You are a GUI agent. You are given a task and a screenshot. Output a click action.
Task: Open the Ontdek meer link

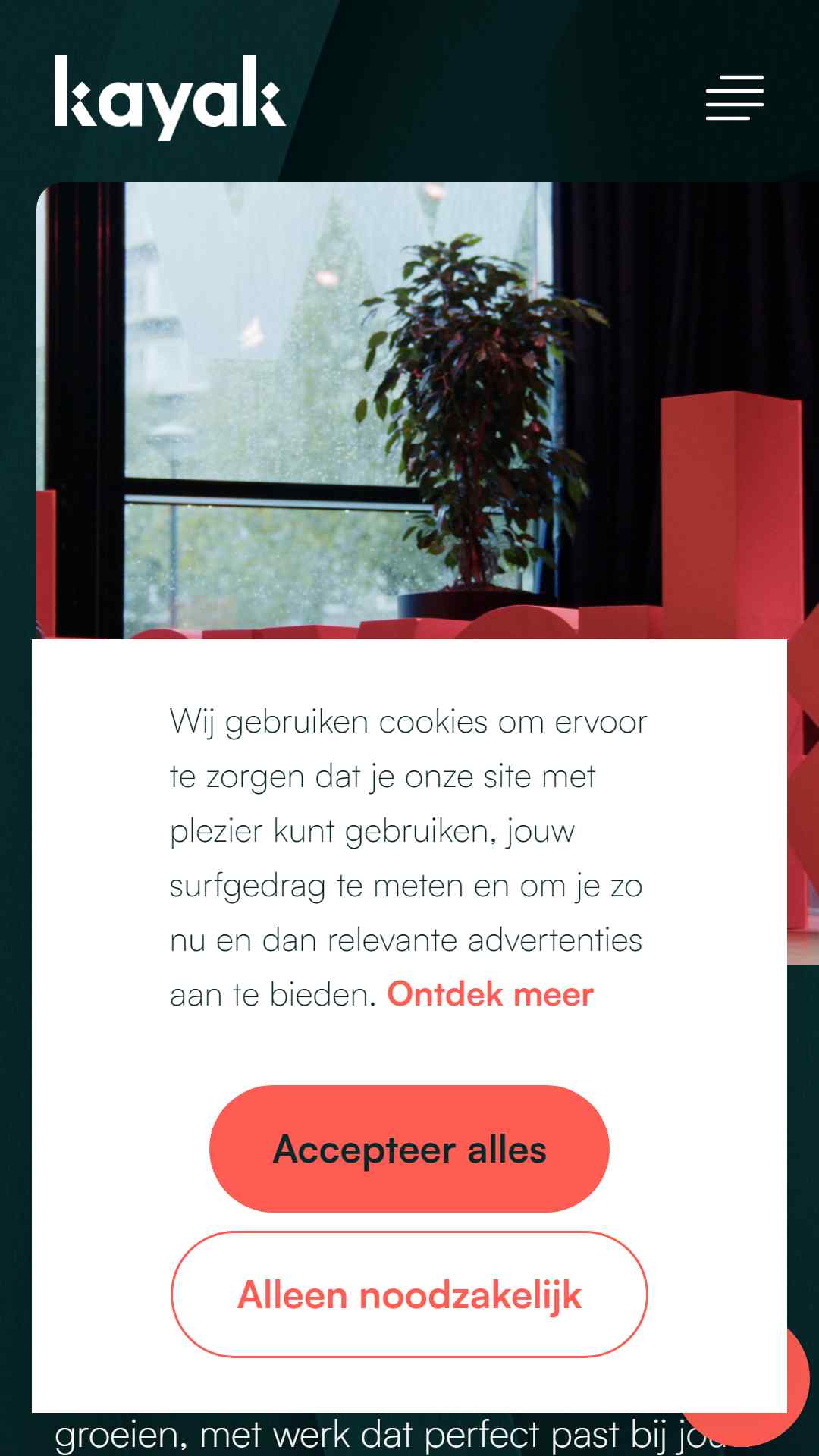coord(490,994)
